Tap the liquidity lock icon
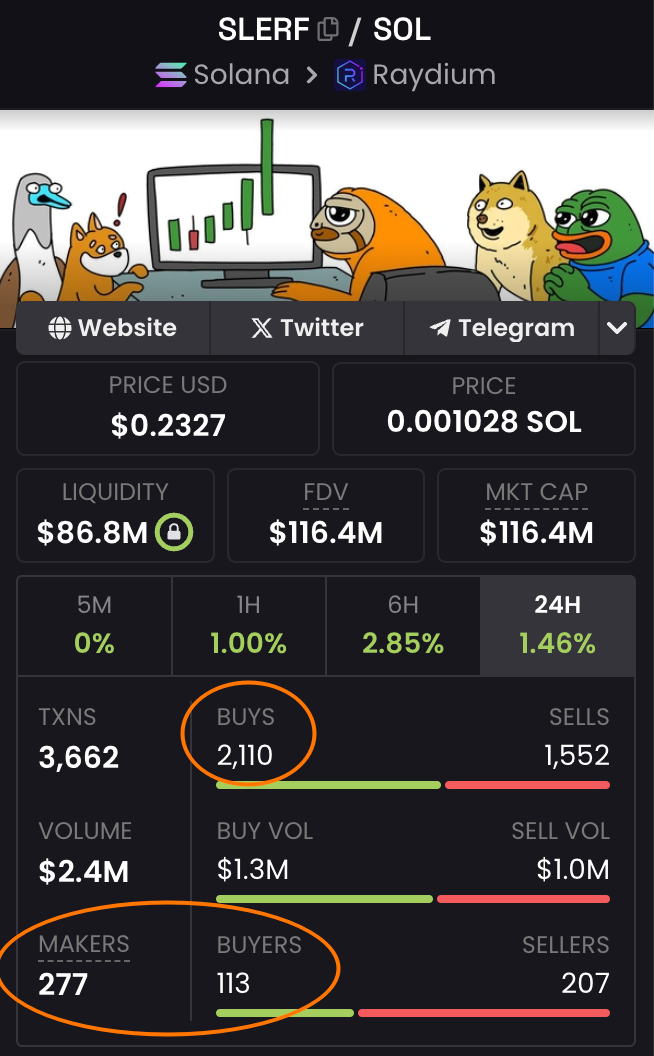654x1056 pixels. point(174,533)
